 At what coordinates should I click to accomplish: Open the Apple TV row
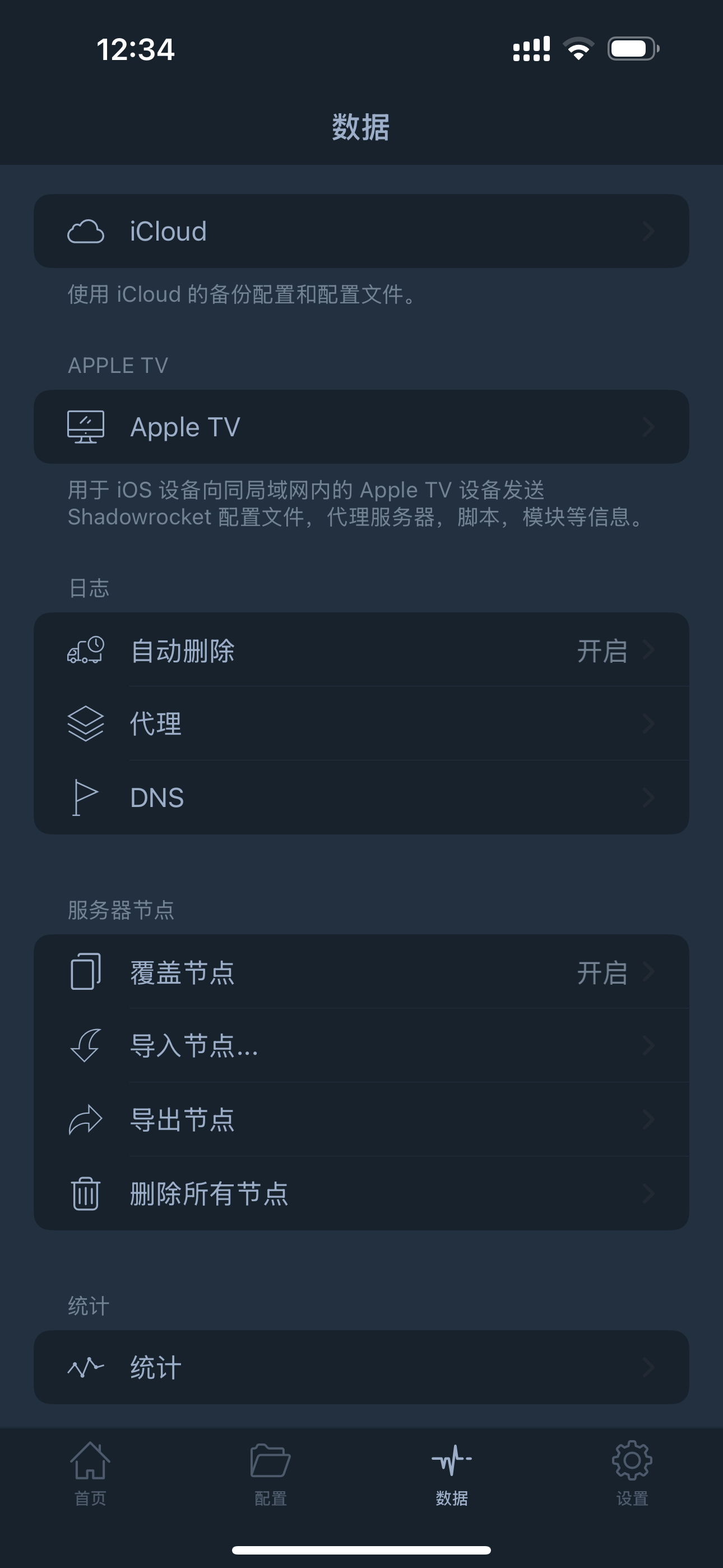click(361, 427)
